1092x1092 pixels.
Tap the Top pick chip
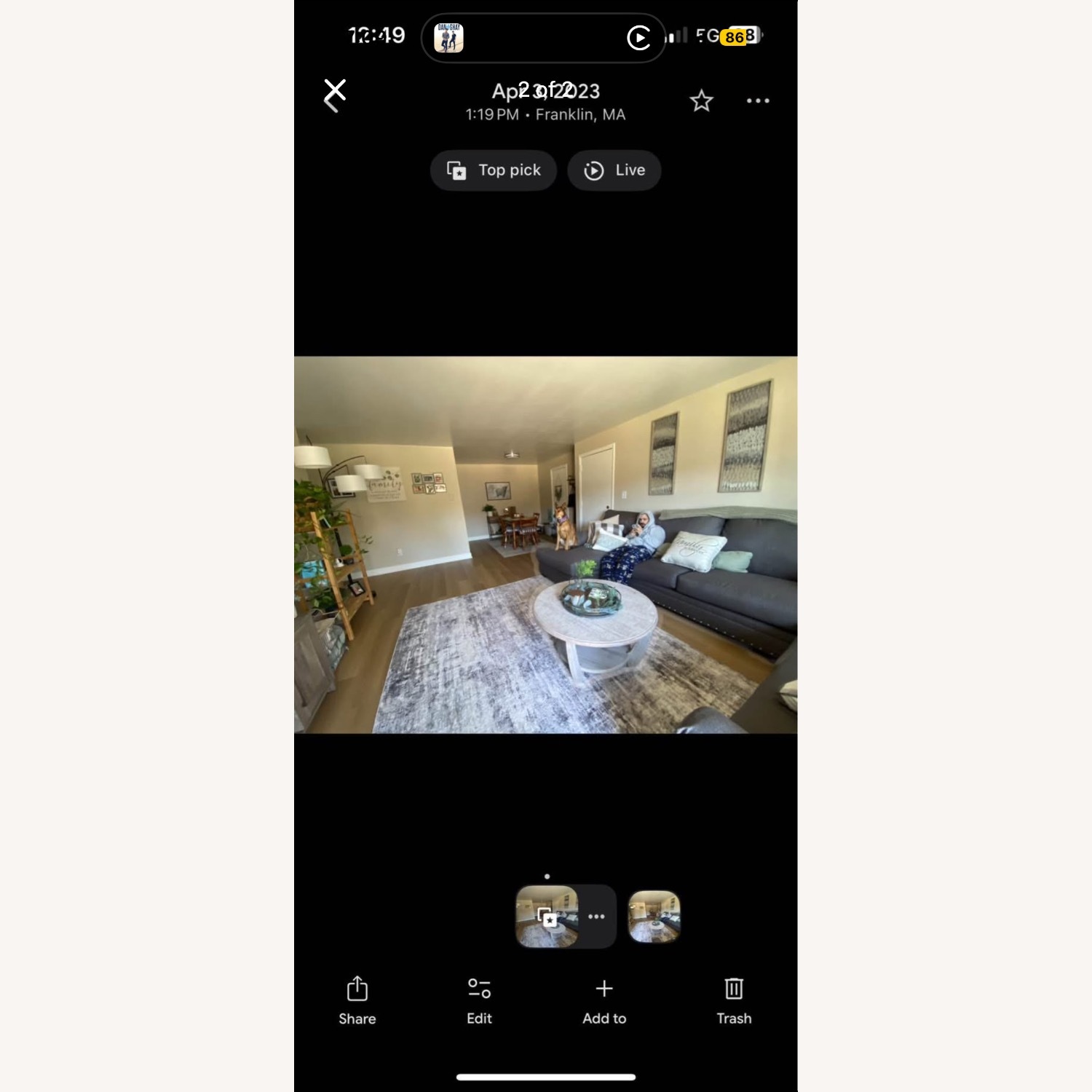pos(494,170)
